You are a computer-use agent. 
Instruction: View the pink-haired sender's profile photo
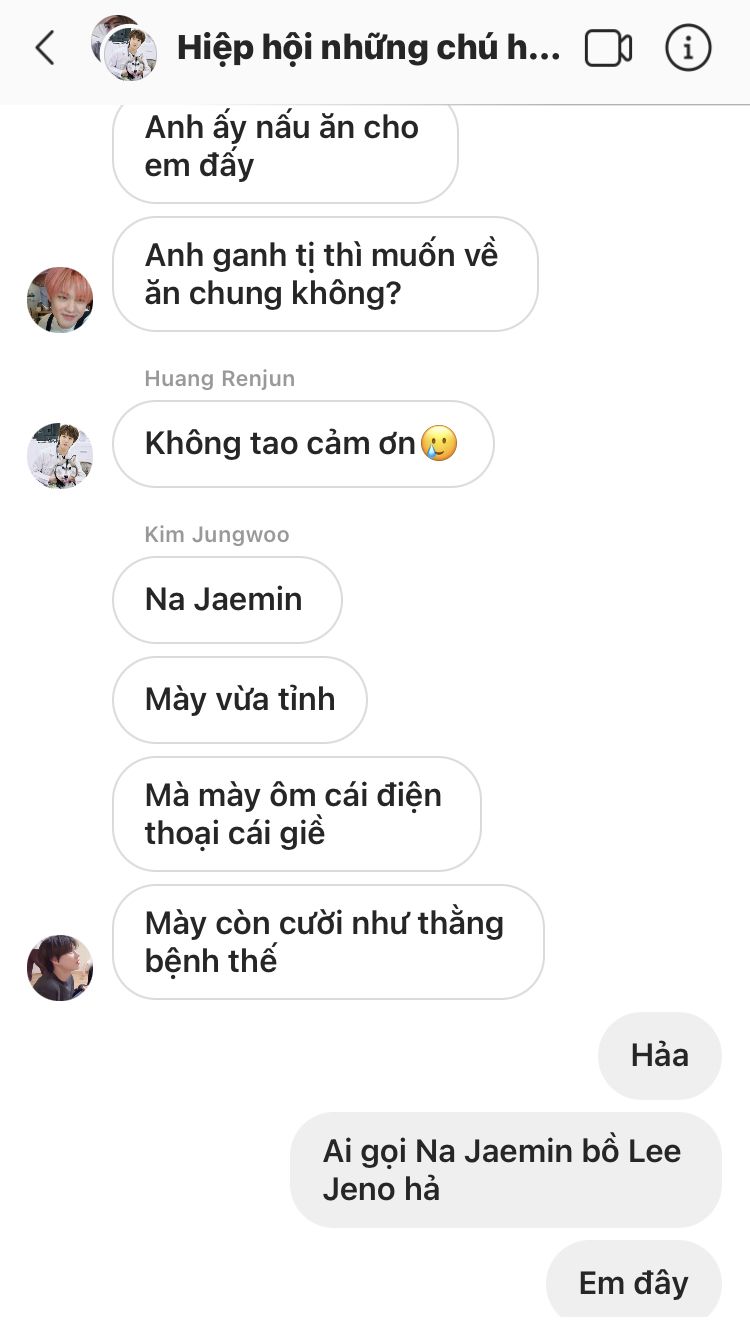pos(60,299)
